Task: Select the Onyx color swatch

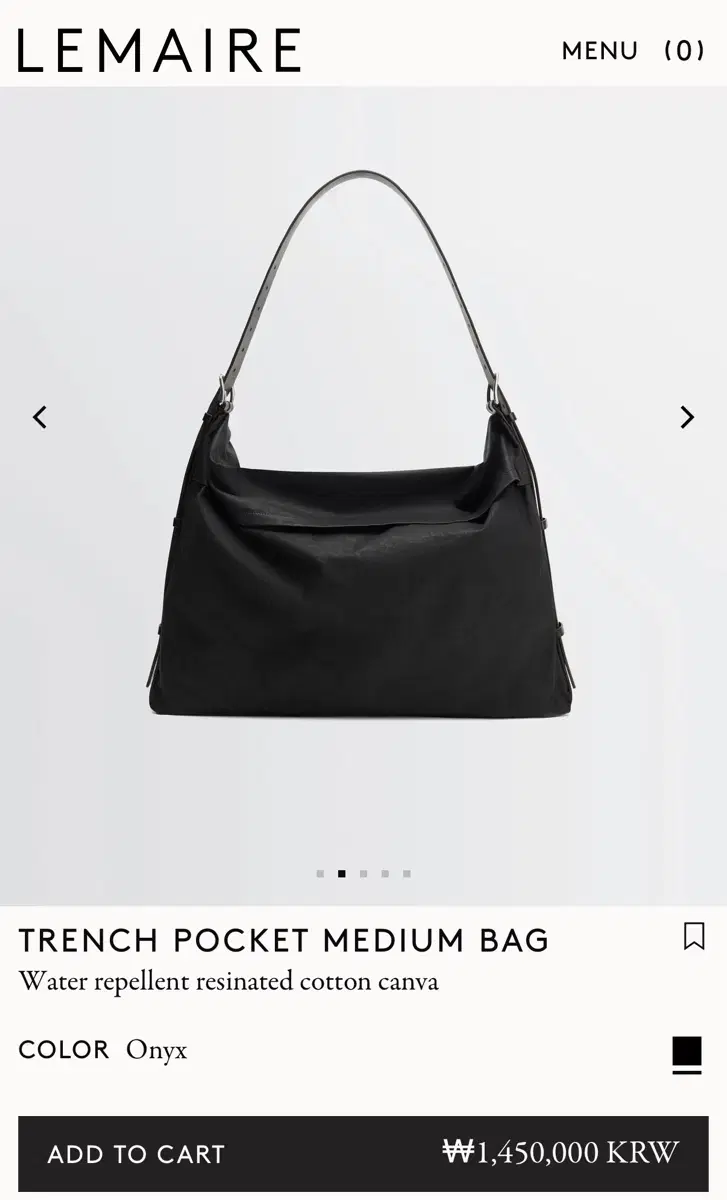Action: tap(688, 1050)
